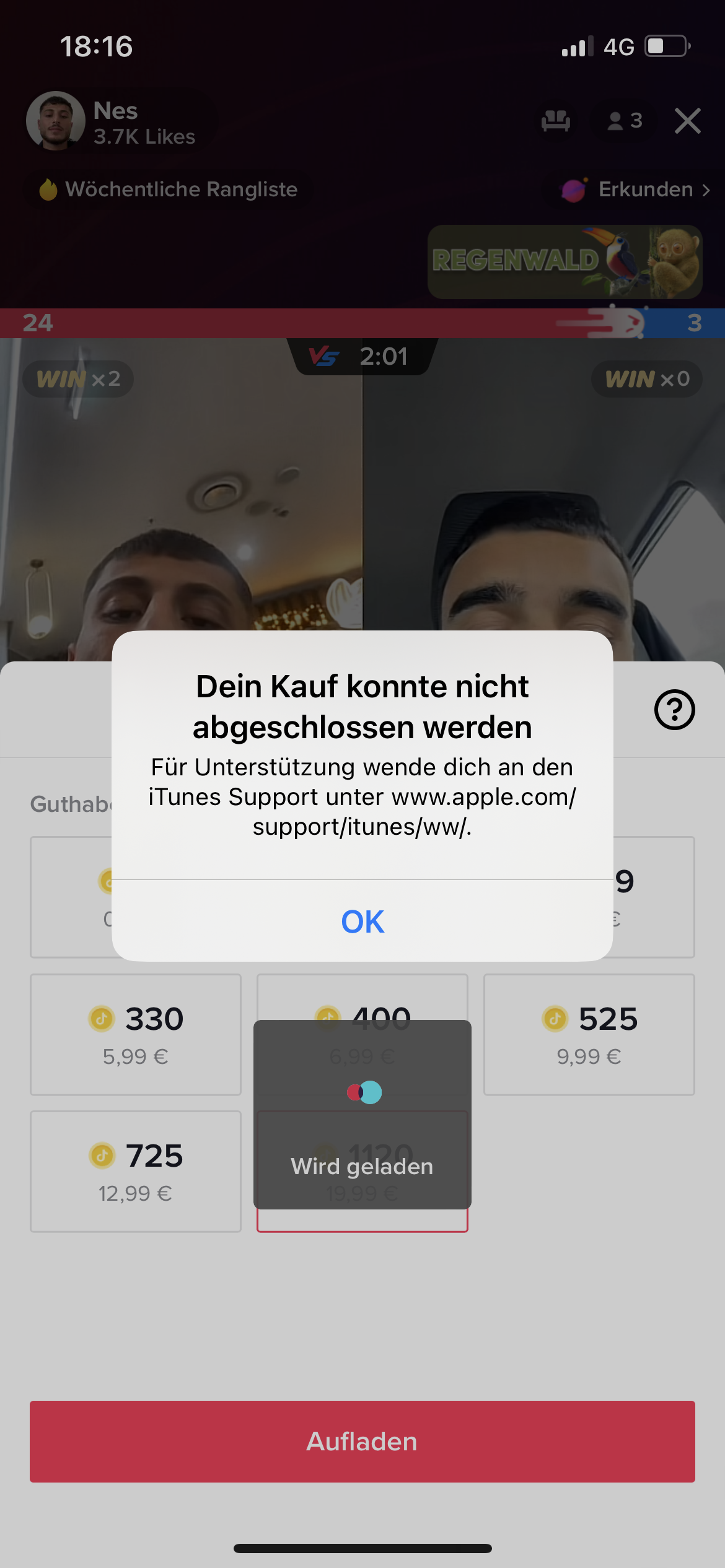Open Nes's profile from the avatar
The image size is (725, 1568).
coord(56,121)
